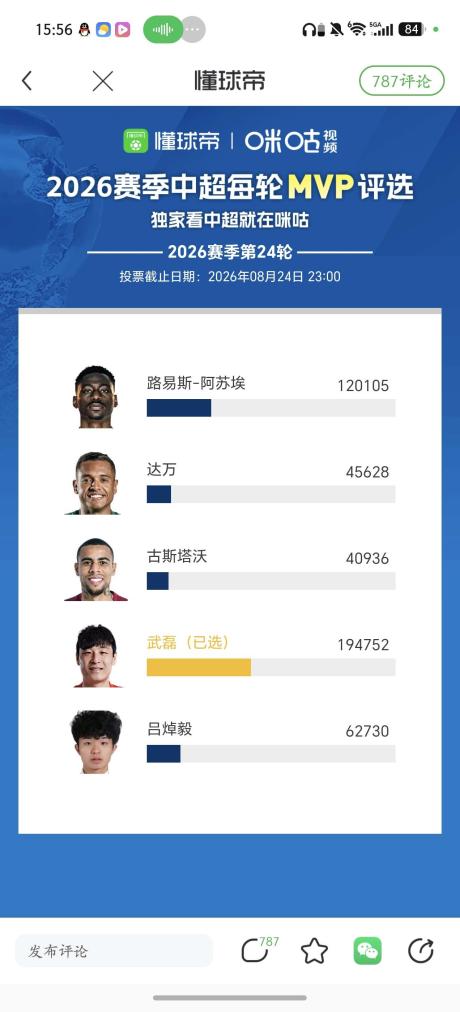The height and width of the screenshot is (1012, 460).
Task: Open the 787评论 comments button
Action: coord(402,81)
